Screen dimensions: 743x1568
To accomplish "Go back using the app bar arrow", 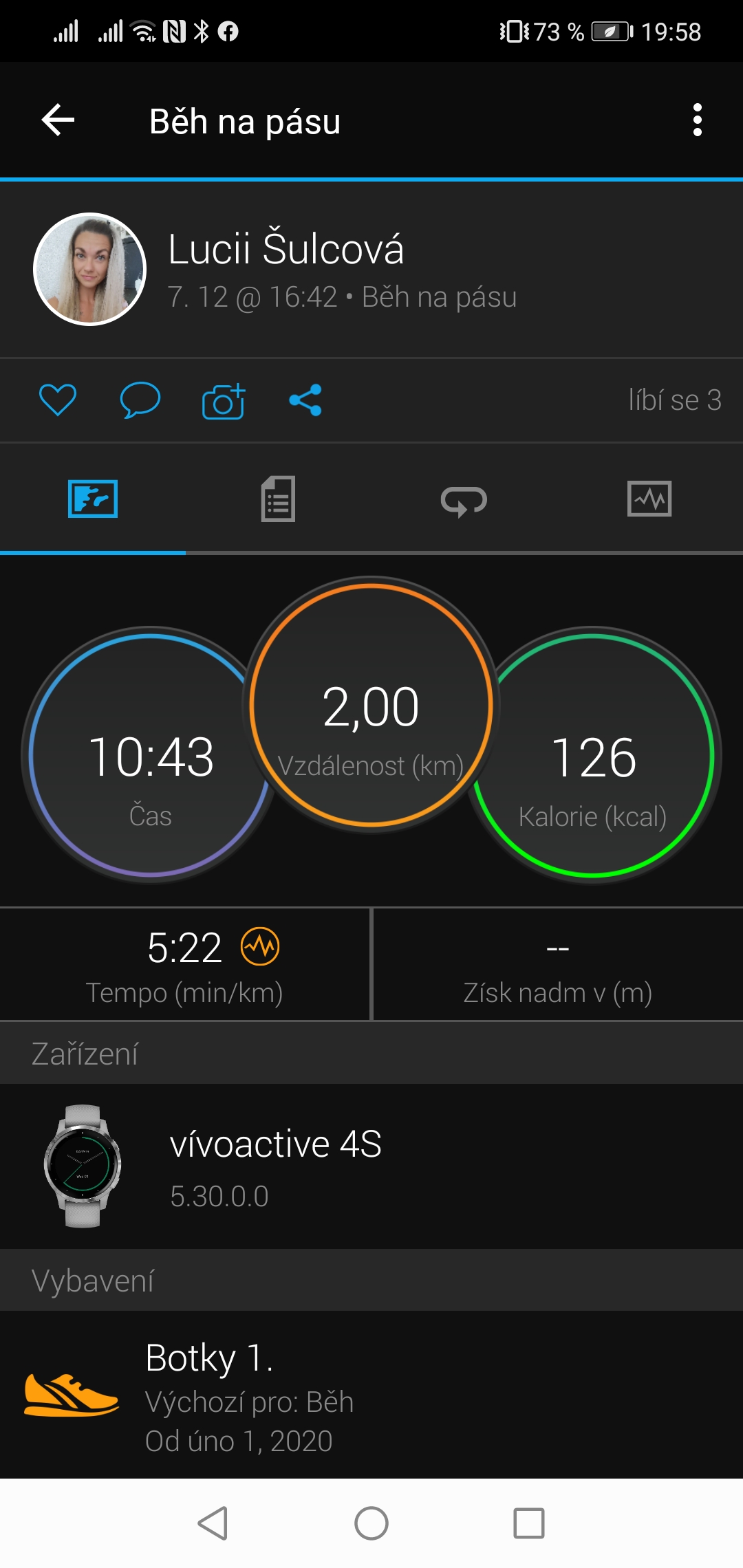I will tap(58, 120).
